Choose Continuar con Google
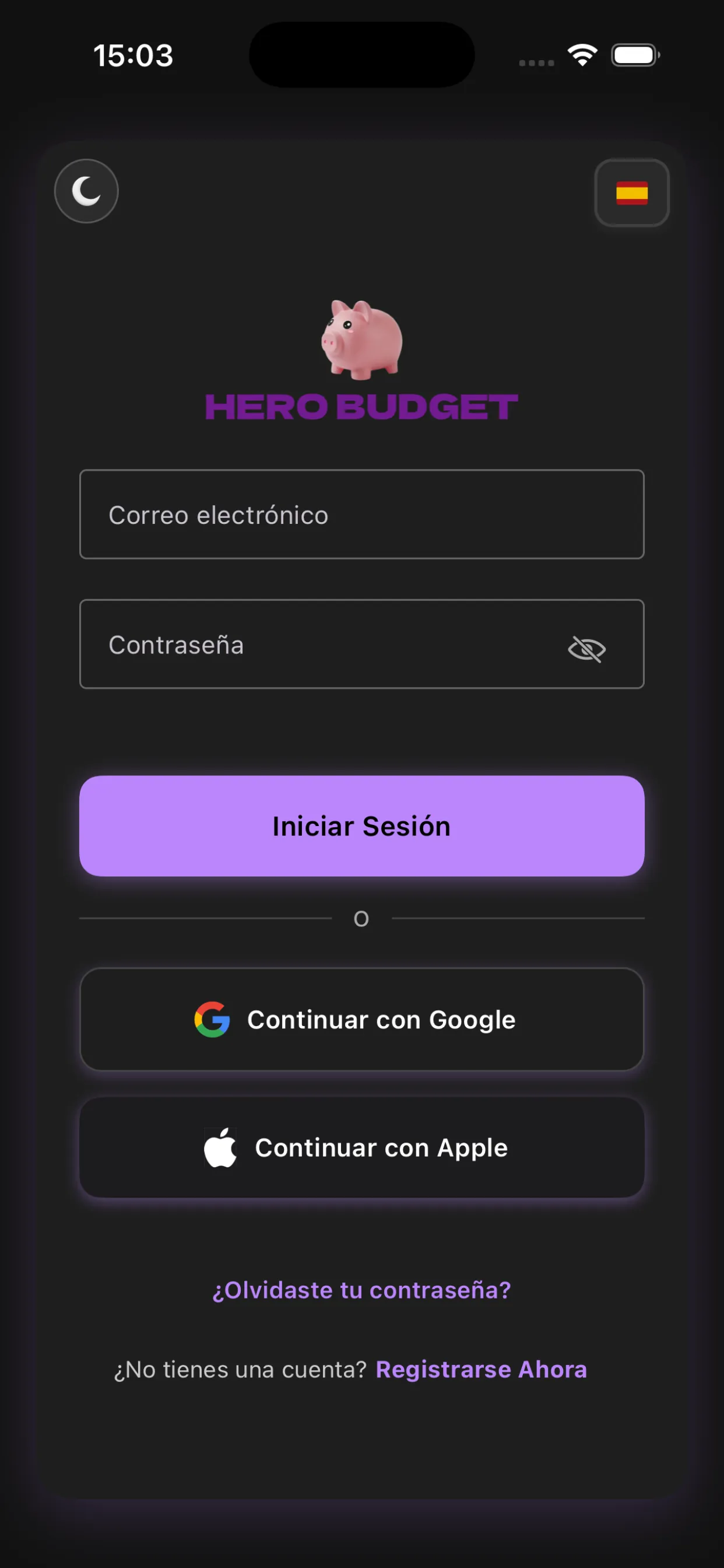The width and height of the screenshot is (724, 1568). pos(361,1020)
